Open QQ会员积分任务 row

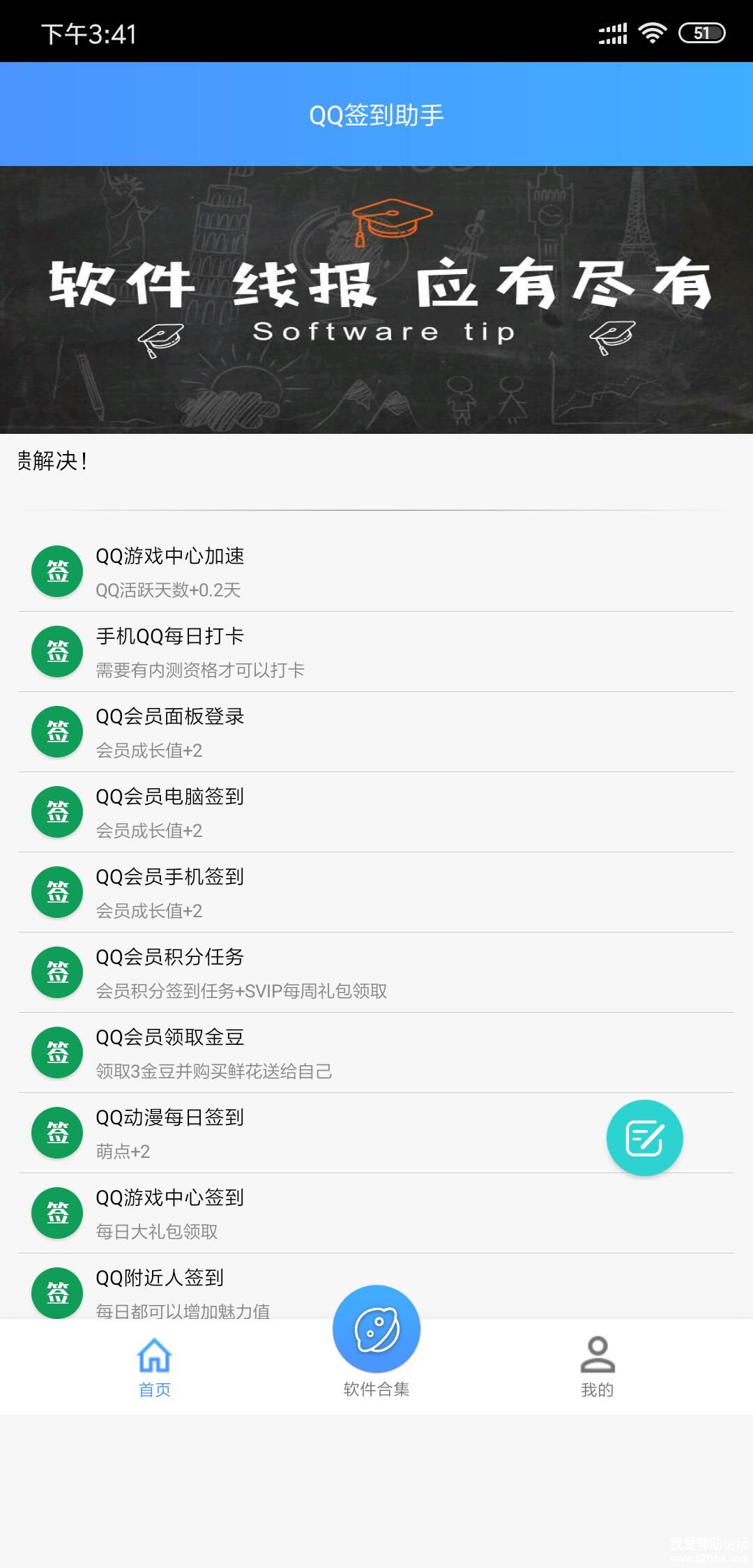[376, 973]
